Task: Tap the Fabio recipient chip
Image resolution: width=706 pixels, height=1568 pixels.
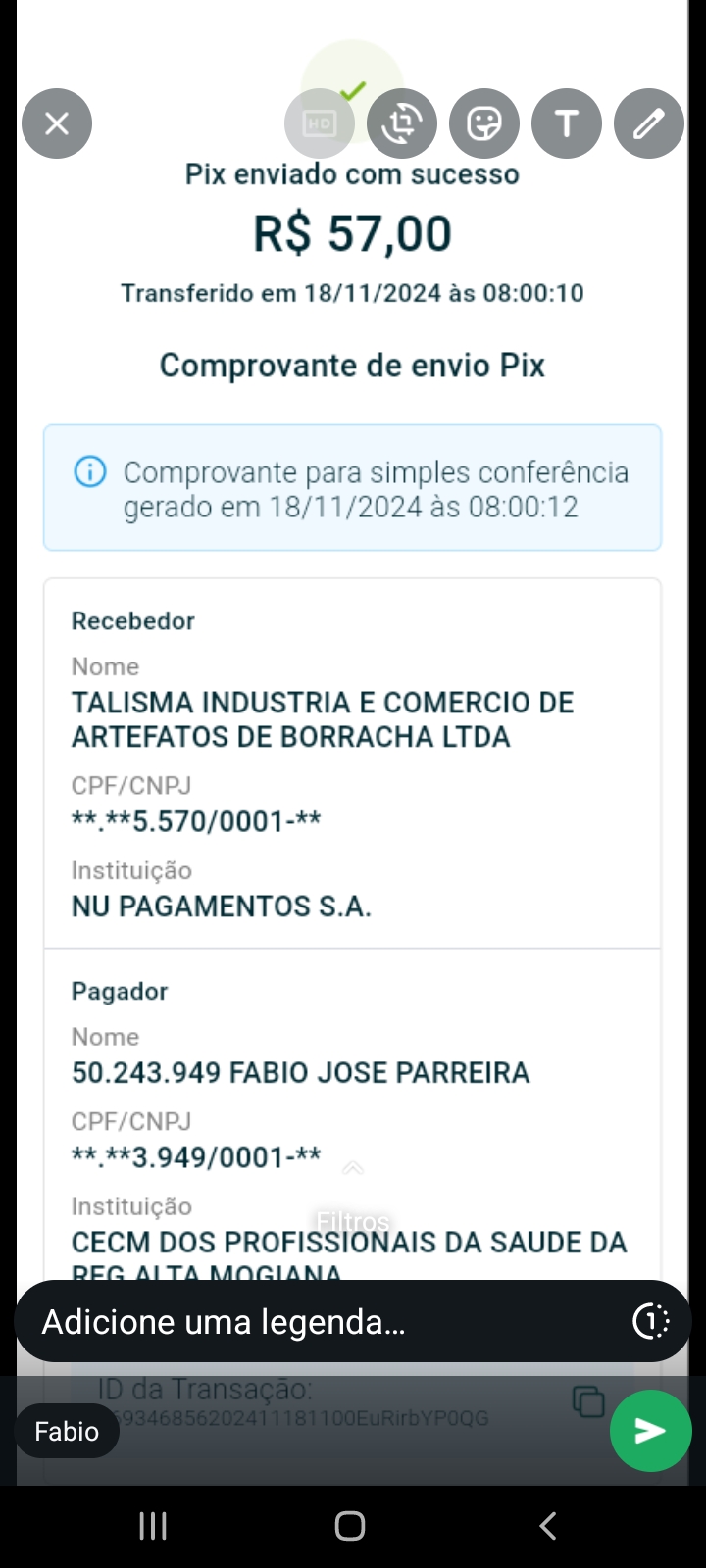Action: click(x=67, y=1432)
